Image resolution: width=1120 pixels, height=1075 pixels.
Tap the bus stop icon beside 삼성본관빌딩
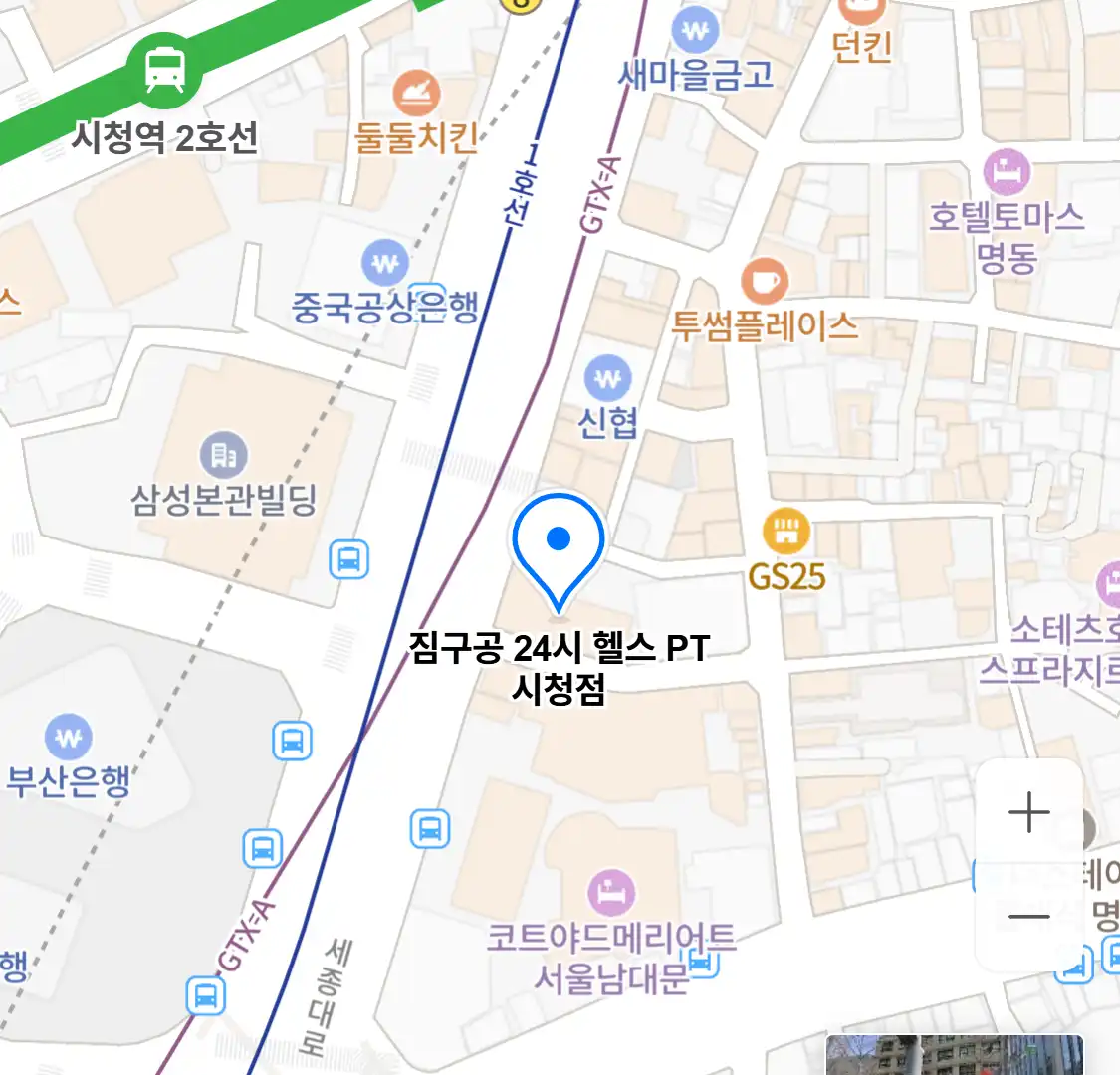[348, 559]
